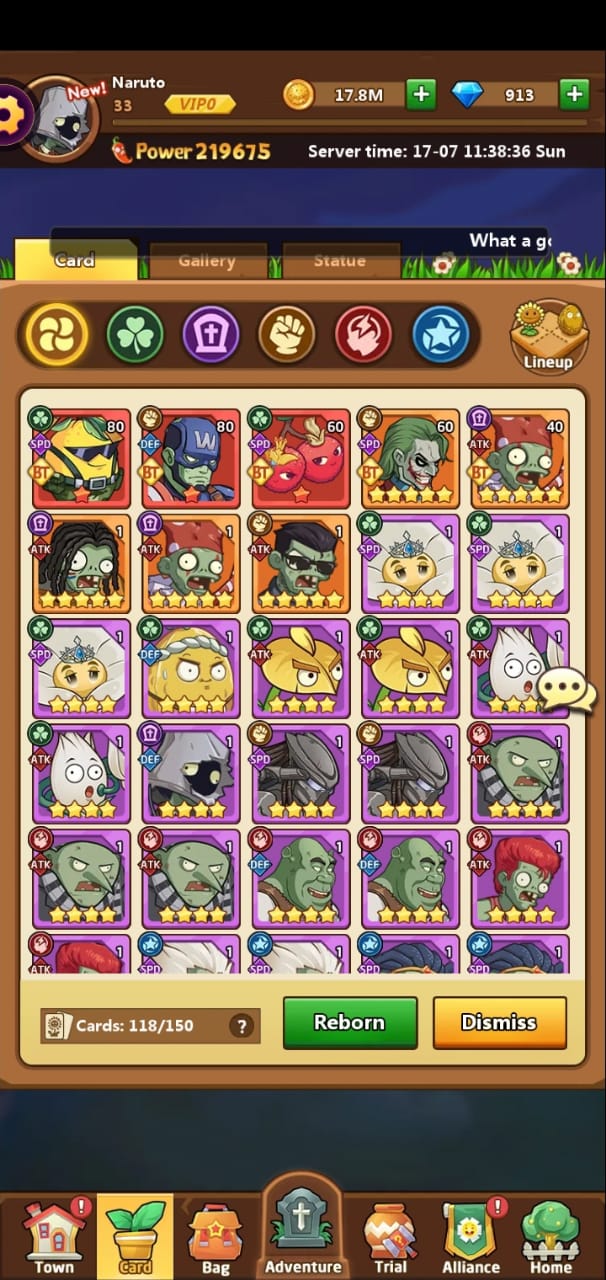606x1280 pixels.
Task: Filter cards by brown fist faction
Action: (287, 334)
